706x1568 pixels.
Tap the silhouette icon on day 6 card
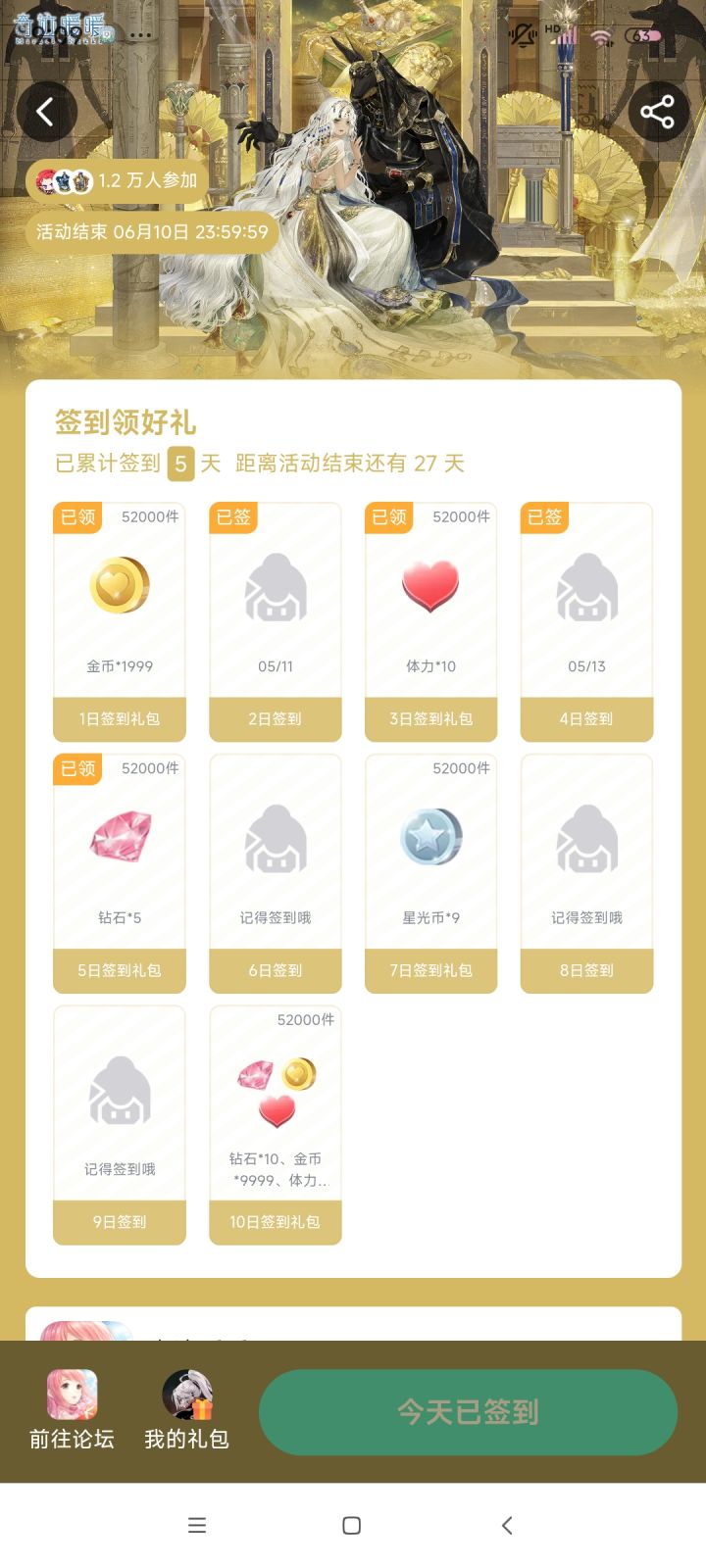point(275,838)
